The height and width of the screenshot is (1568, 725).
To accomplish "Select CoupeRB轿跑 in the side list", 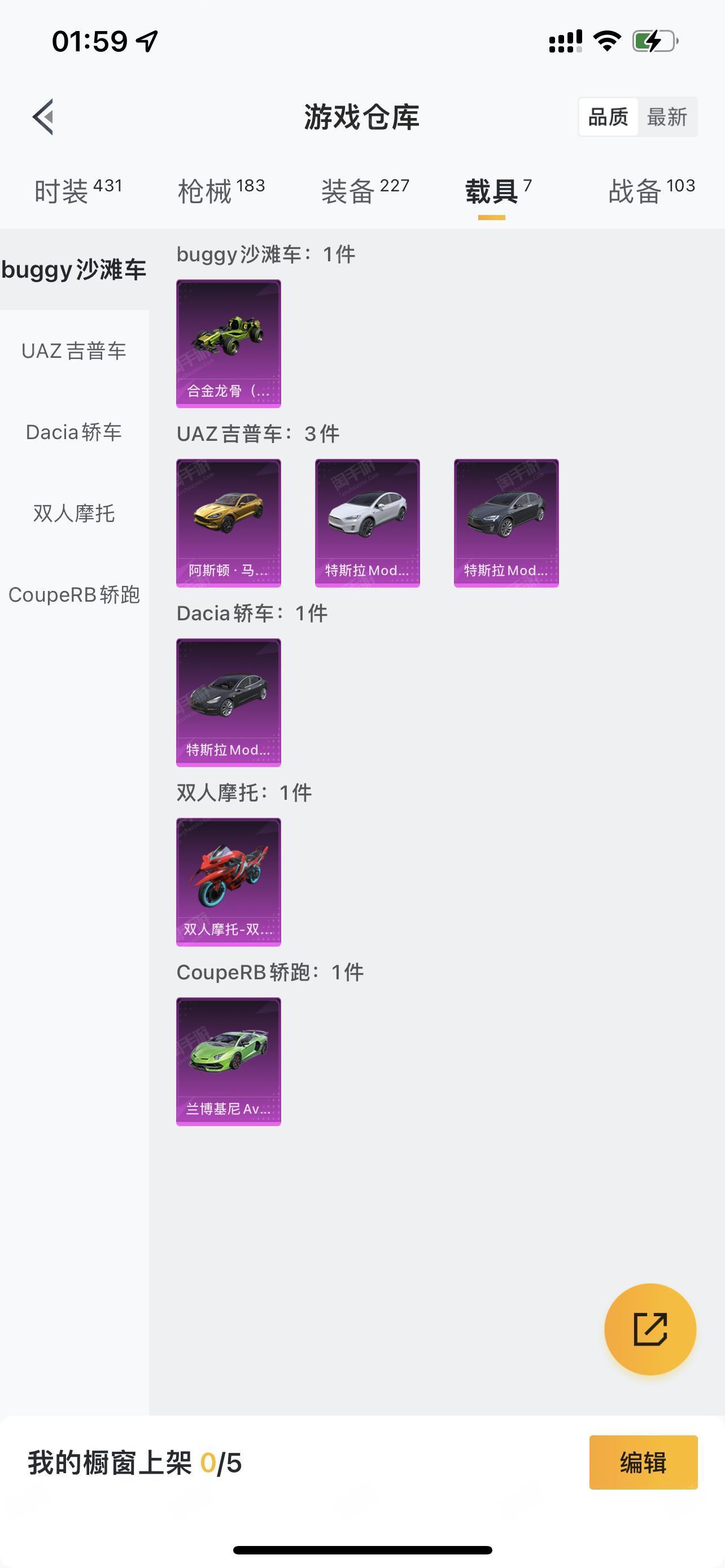I will [75, 595].
